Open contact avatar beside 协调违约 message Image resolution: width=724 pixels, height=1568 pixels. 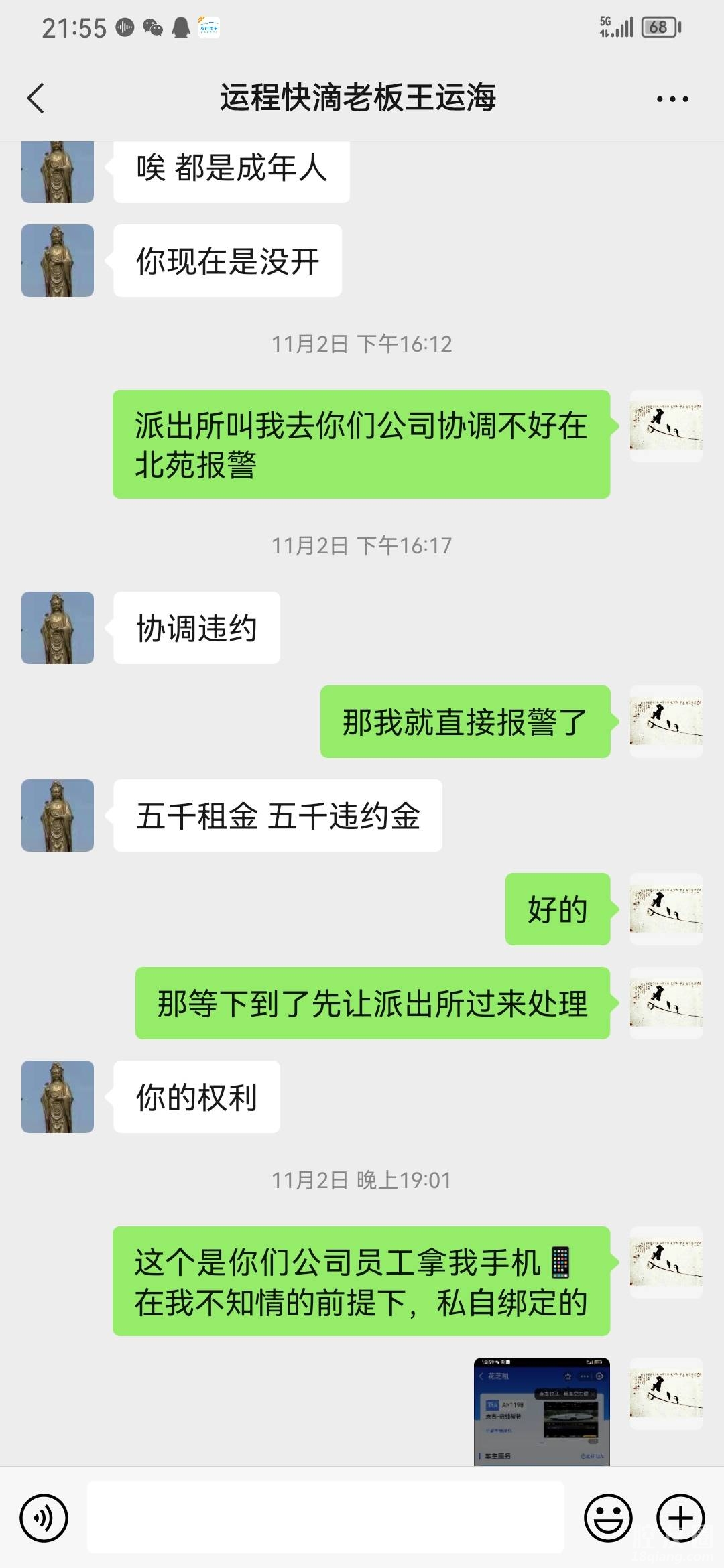58,628
